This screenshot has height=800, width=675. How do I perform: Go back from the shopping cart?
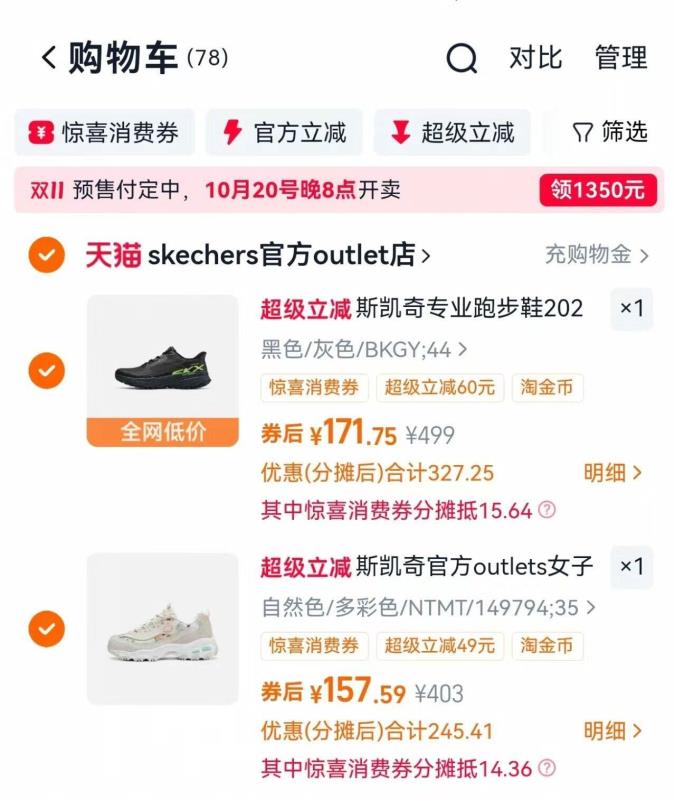[48, 58]
